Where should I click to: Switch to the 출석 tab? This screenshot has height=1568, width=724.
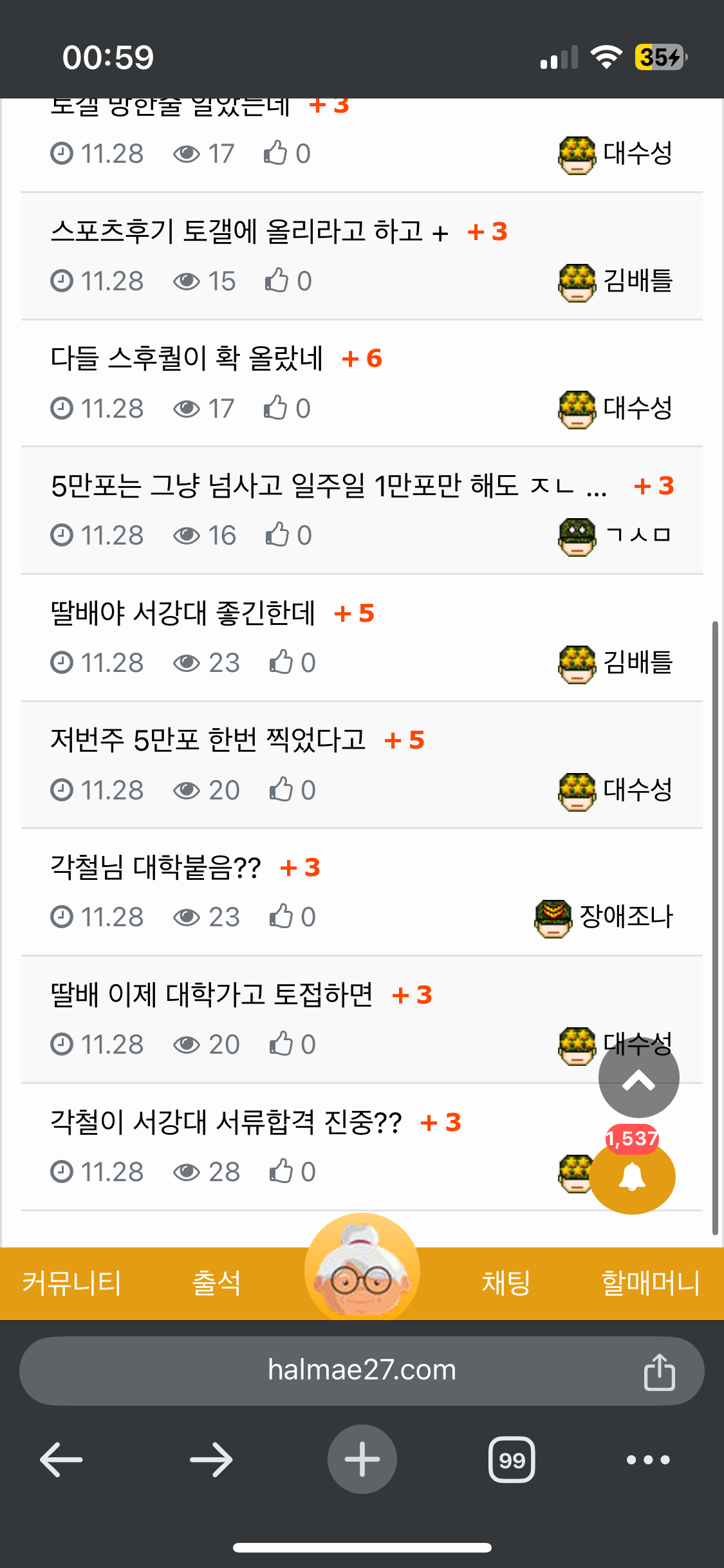point(216,1283)
